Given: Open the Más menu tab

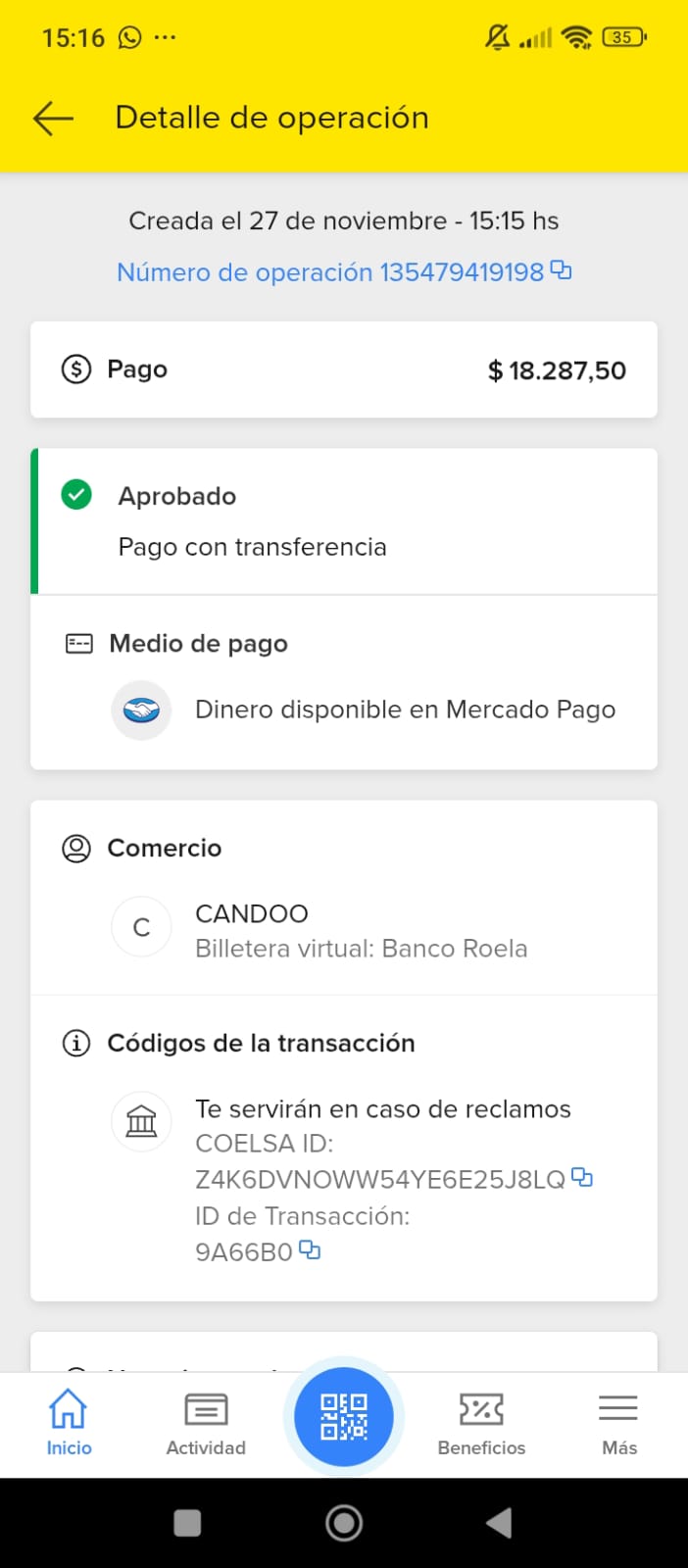Looking at the screenshot, I should click(x=618, y=1423).
